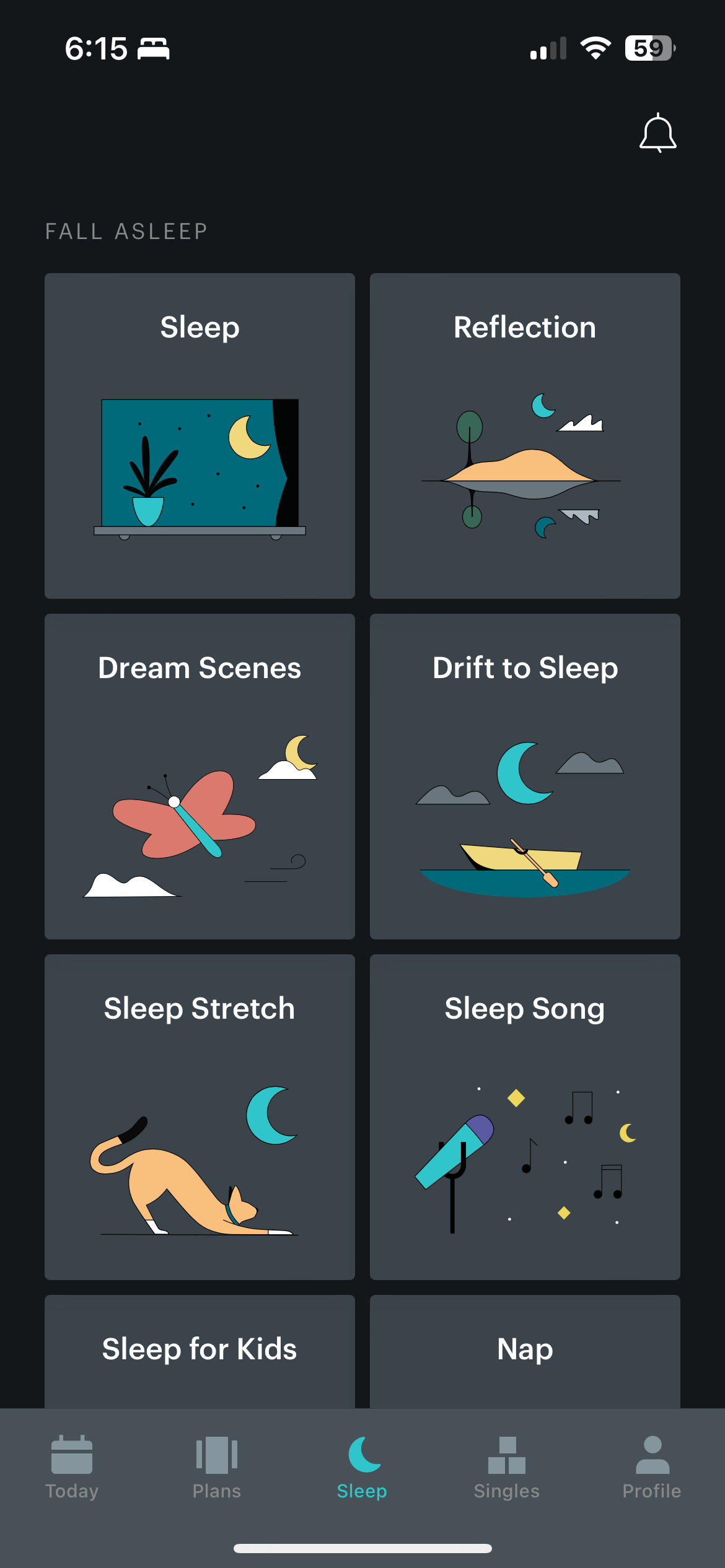The height and width of the screenshot is (1568, 725).
Task: Tap the Sleep tab in the bottom bar
Action: (x=362, y=1467)
